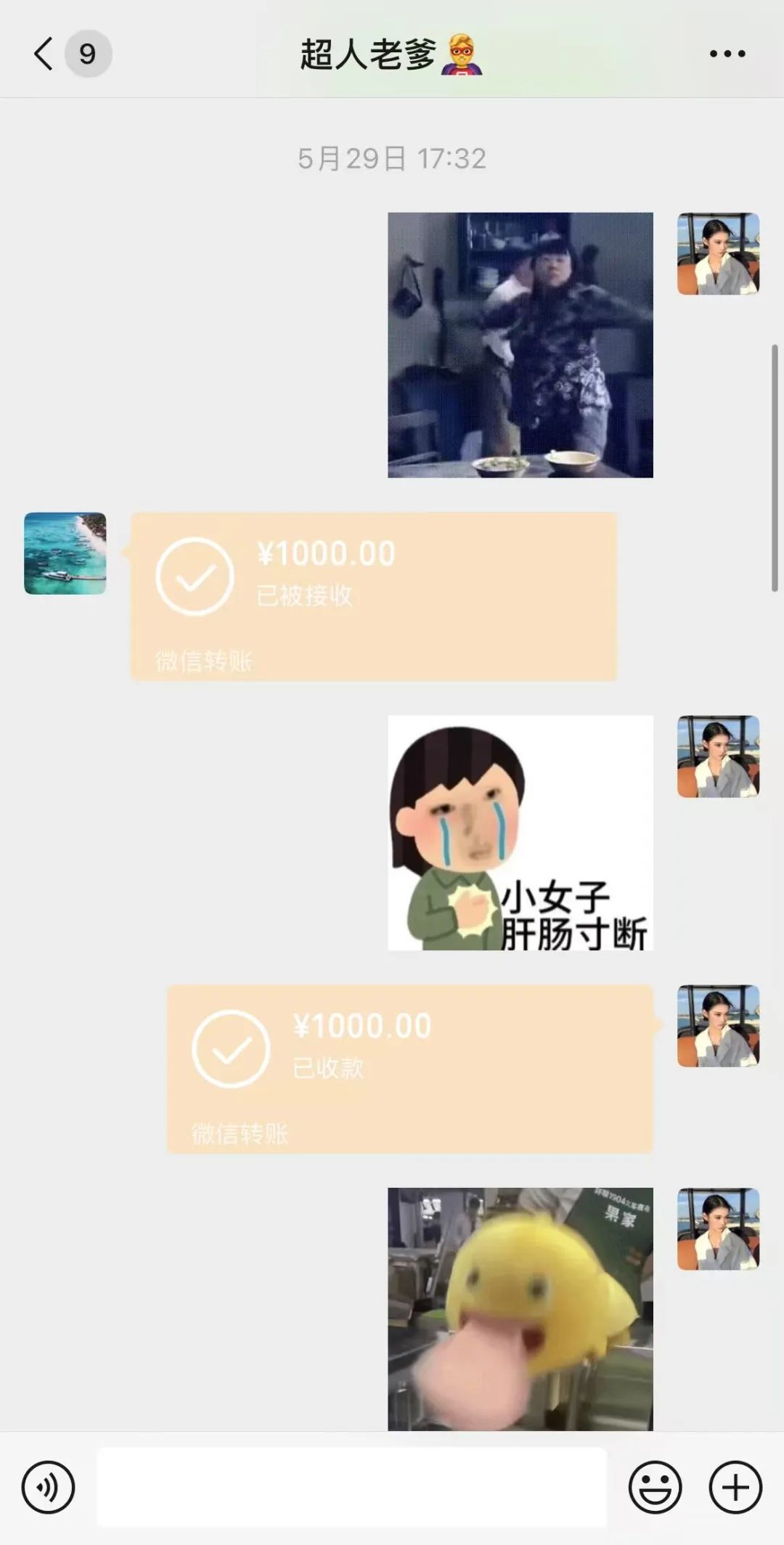Image resolution: width=784 pixels, height=1545 pixels.
Task: Open dad's beach avatar profile
Action: (65, 553)
